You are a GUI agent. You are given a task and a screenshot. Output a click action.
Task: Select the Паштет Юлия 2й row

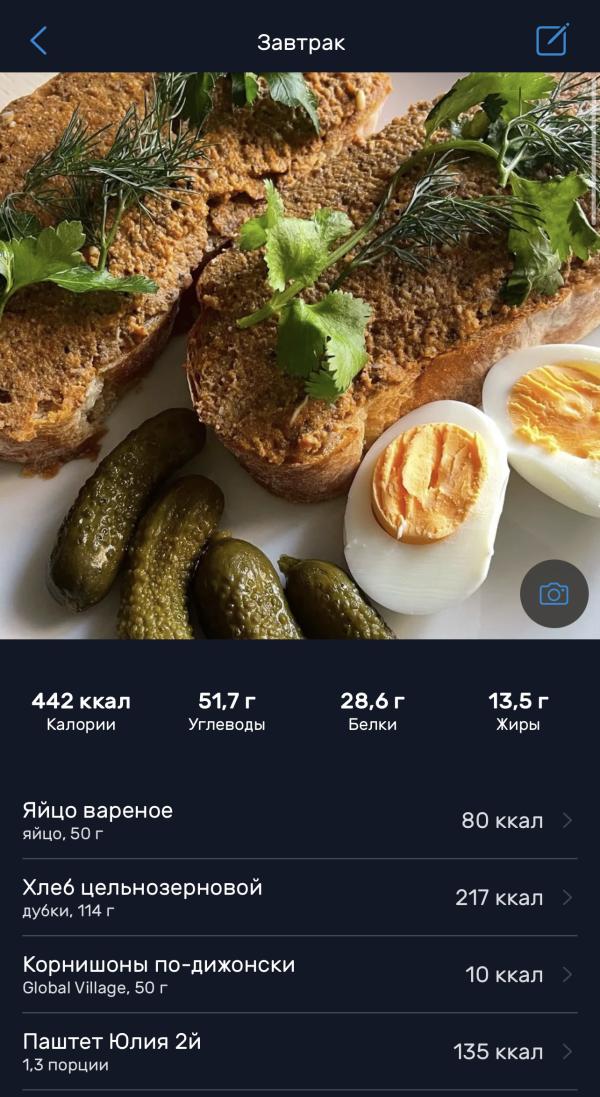click(x=299, y=1051)
